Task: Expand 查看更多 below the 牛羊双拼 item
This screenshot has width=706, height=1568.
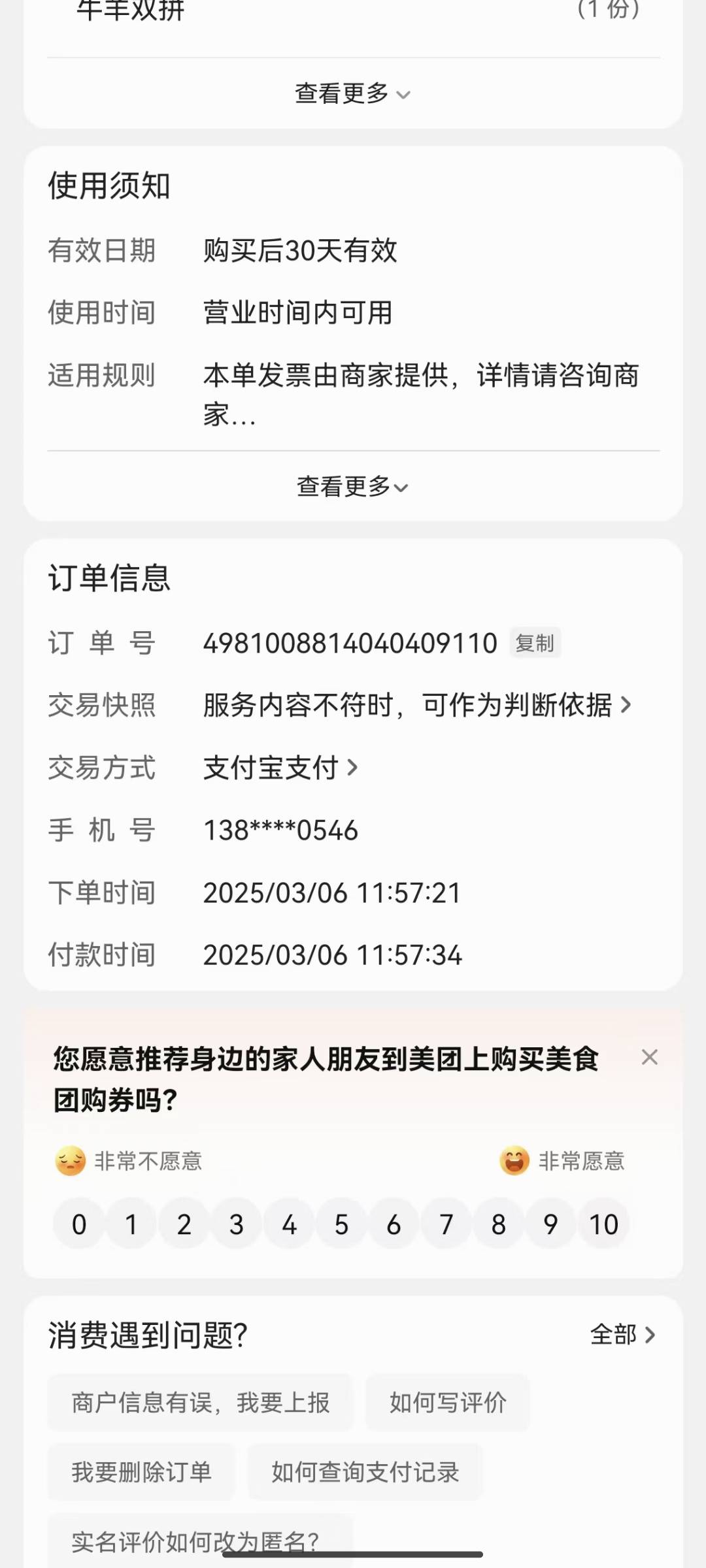Action: 353,93
